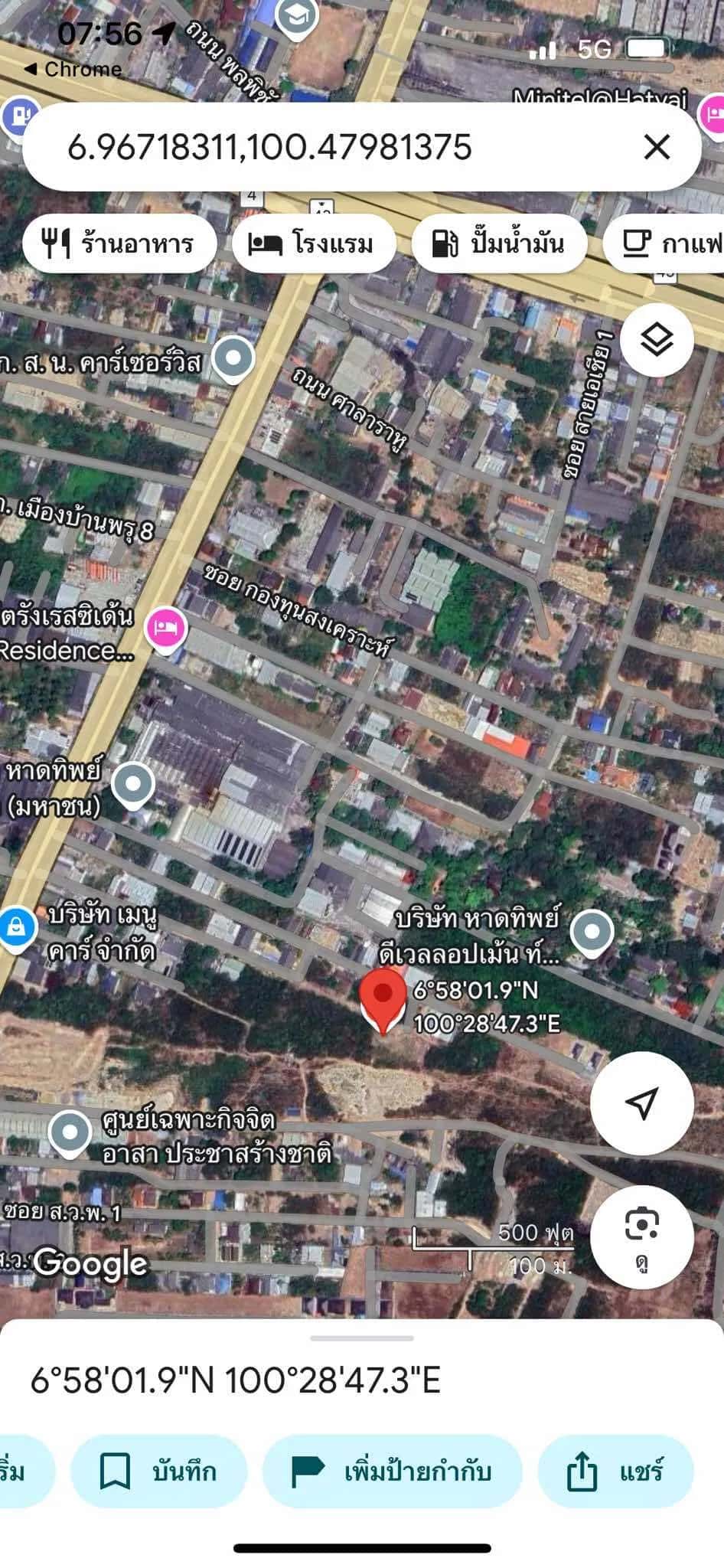Open บริษัท เมนูคาร์ จำกัด marker
This screenshot has width=724, height=1568.
point(17,928)
